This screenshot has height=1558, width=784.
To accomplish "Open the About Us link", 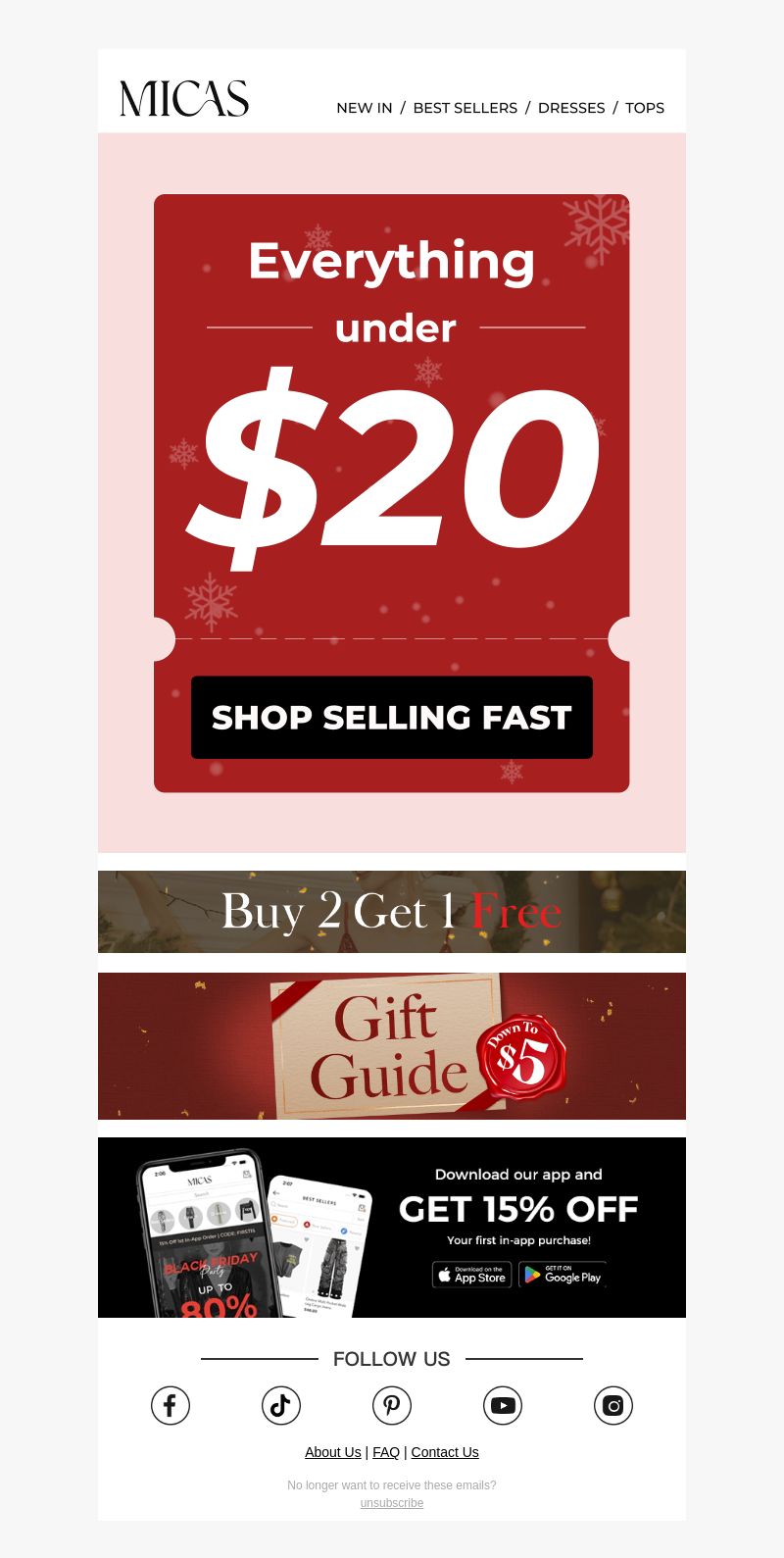I will tap(333, 1452).
